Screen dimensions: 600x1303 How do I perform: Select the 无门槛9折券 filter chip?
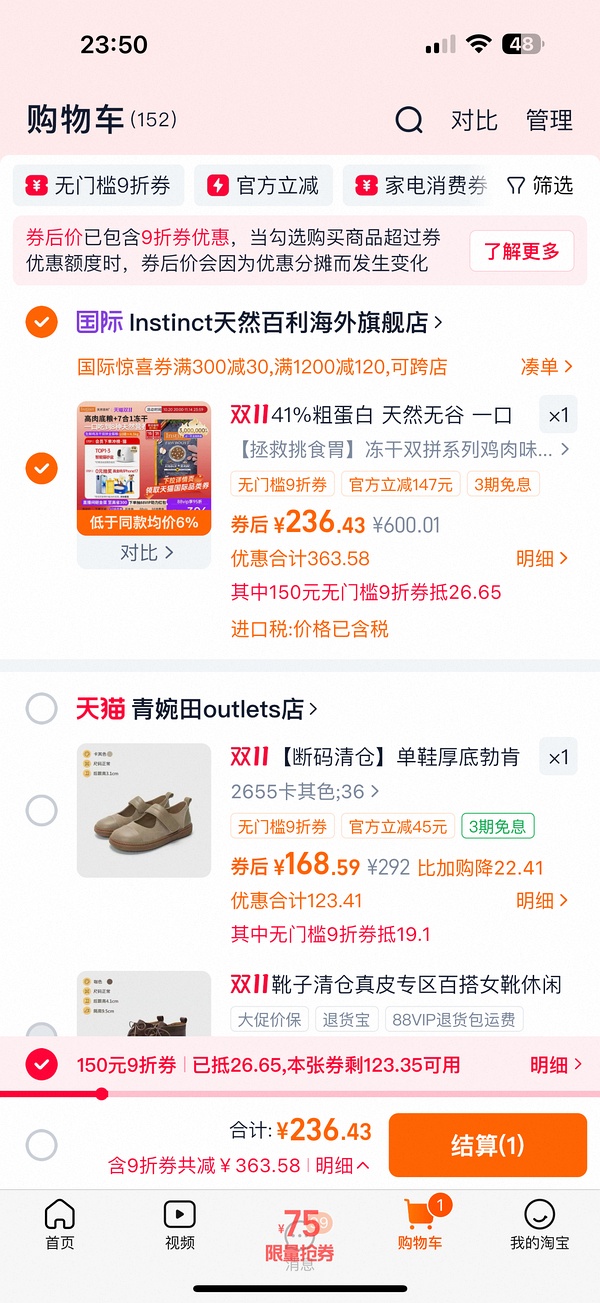coord(99,186)
